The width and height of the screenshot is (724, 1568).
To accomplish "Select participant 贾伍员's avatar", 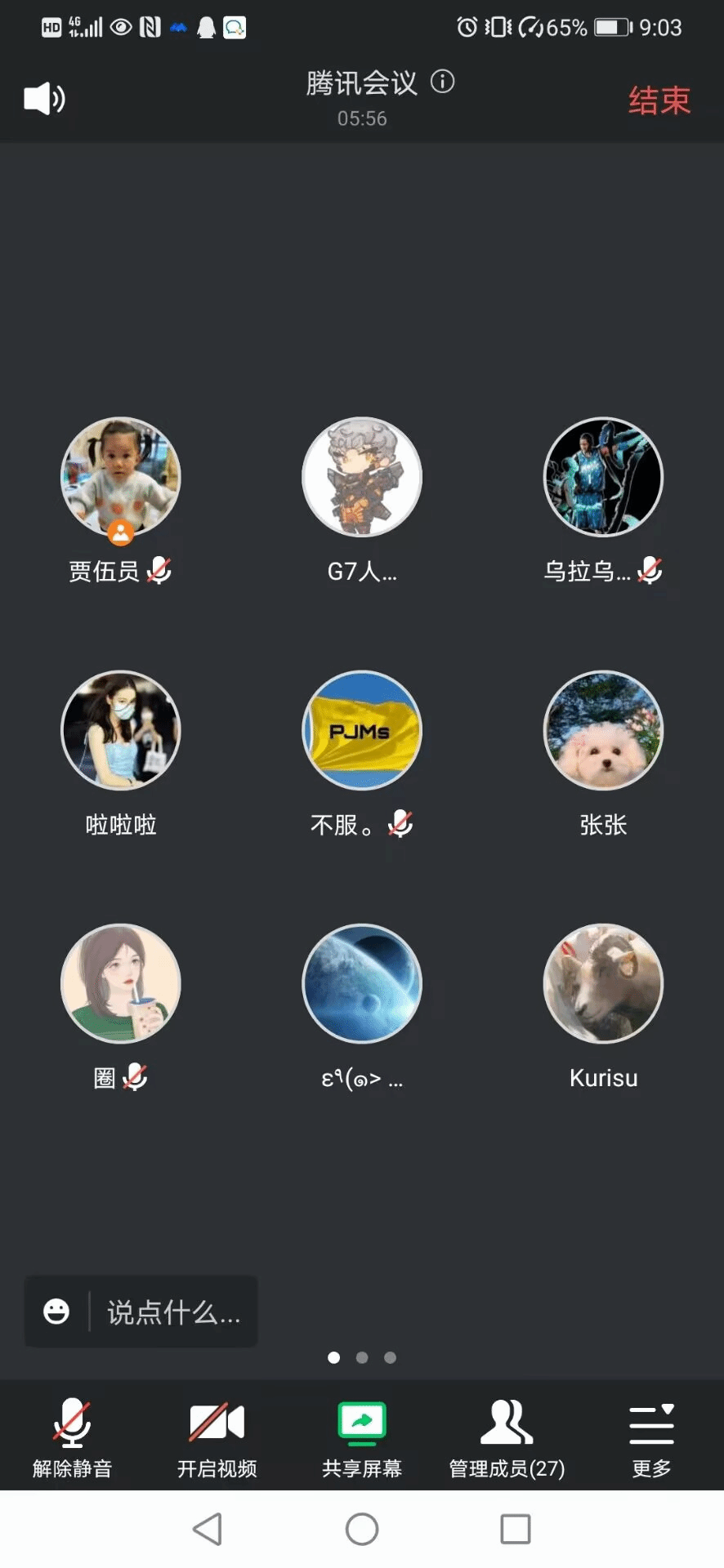I will coord(121,477).
